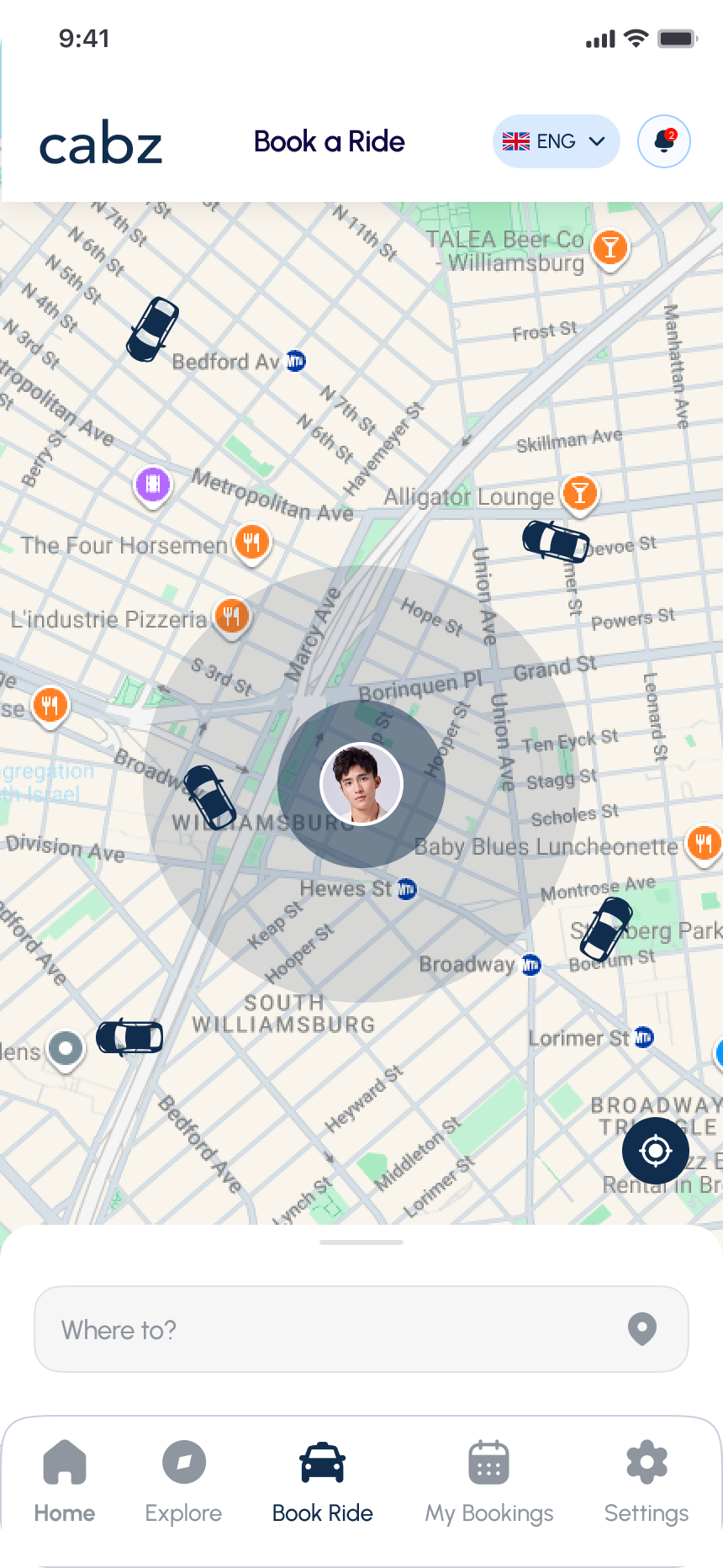Open Baby Blues Luncheonette map pin
The height and width of the screenshot is (1568, 723).
703,842
